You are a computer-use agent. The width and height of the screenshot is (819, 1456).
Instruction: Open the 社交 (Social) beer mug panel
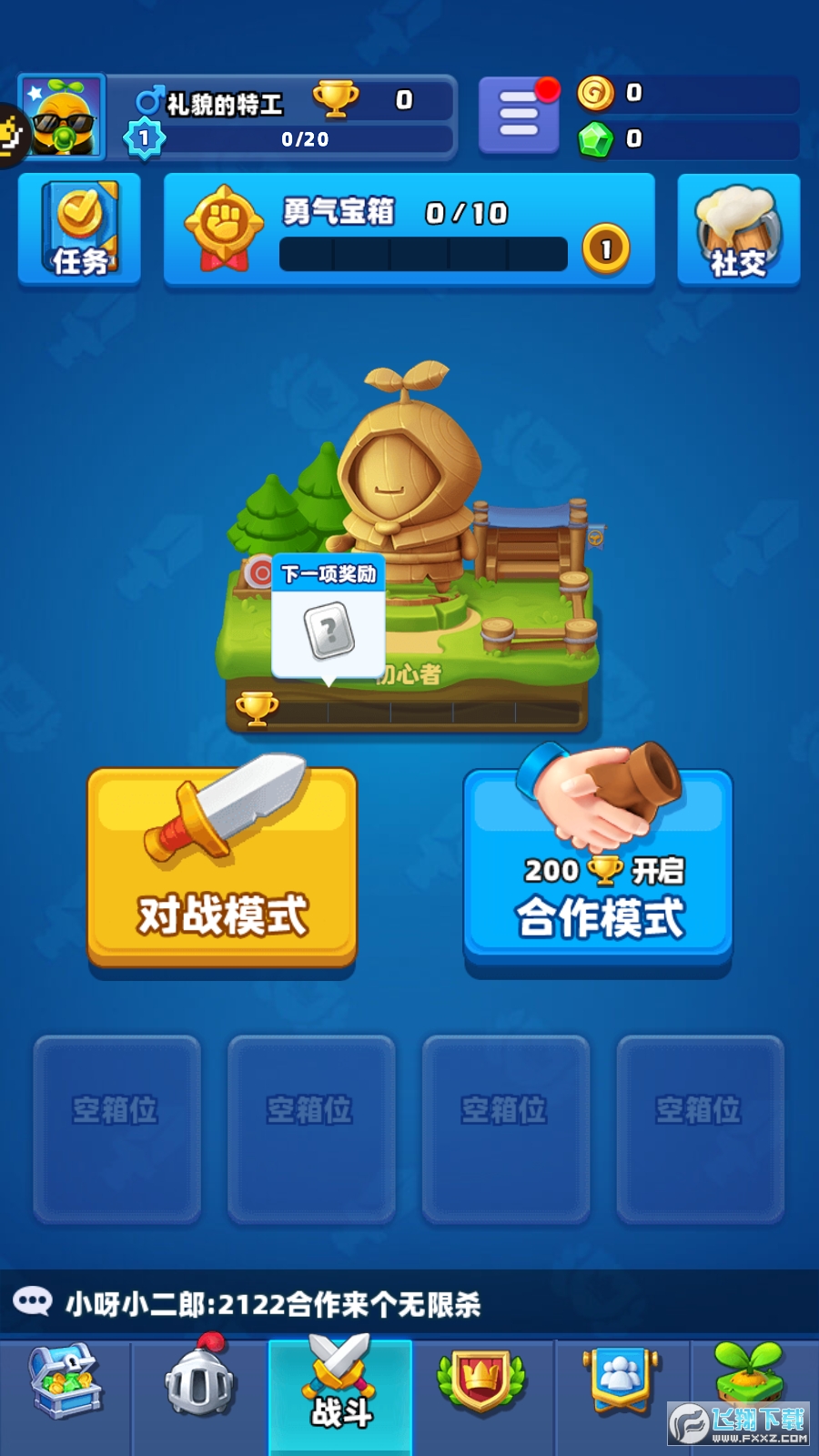point(739,230)
